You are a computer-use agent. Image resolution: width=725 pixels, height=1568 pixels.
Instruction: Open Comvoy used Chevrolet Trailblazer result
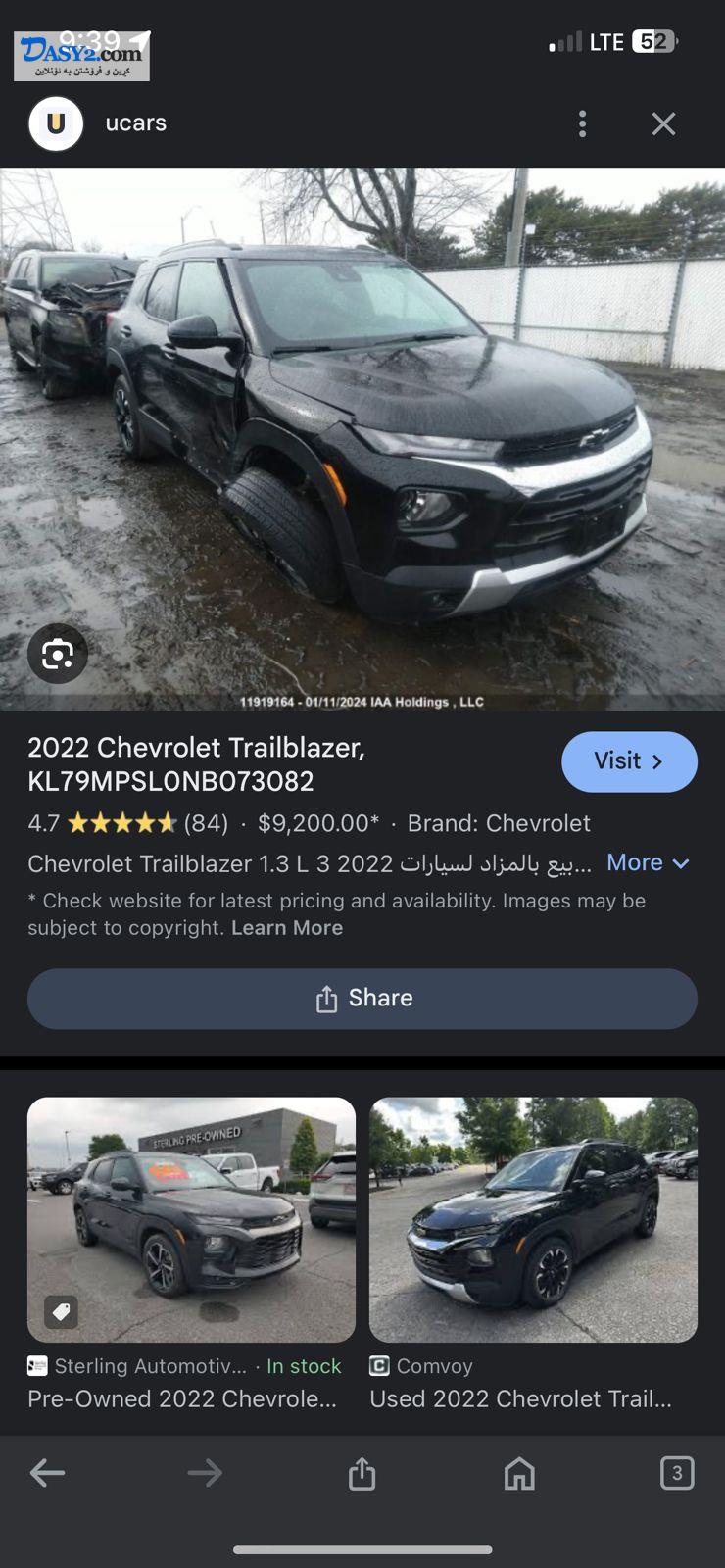pos(533,1219)
